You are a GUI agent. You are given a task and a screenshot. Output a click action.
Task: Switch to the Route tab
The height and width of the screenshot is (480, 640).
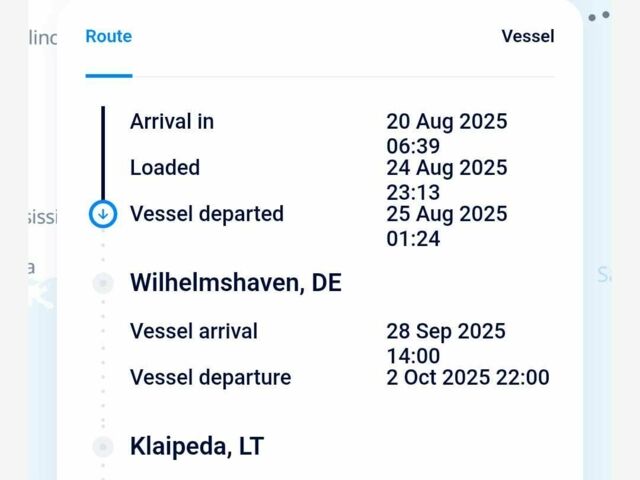point(108,37)
